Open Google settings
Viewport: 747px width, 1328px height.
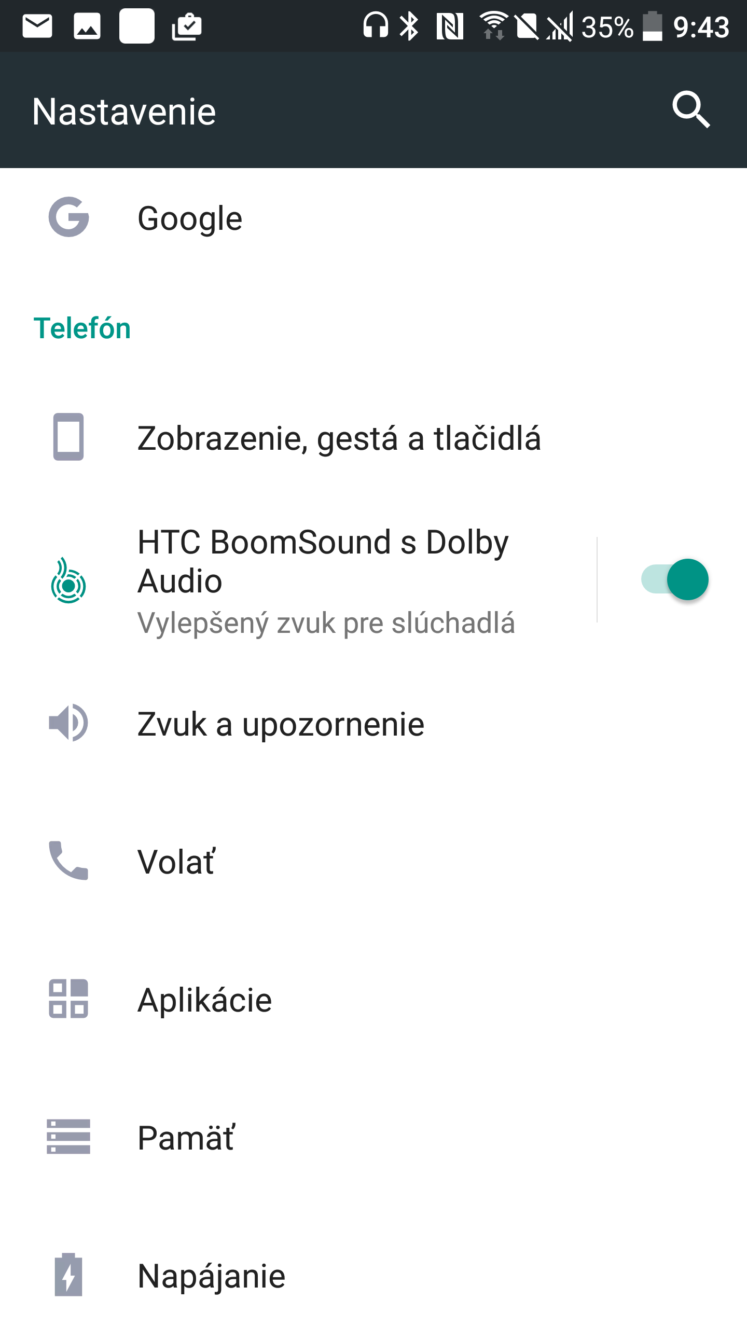tap(373, 218)
